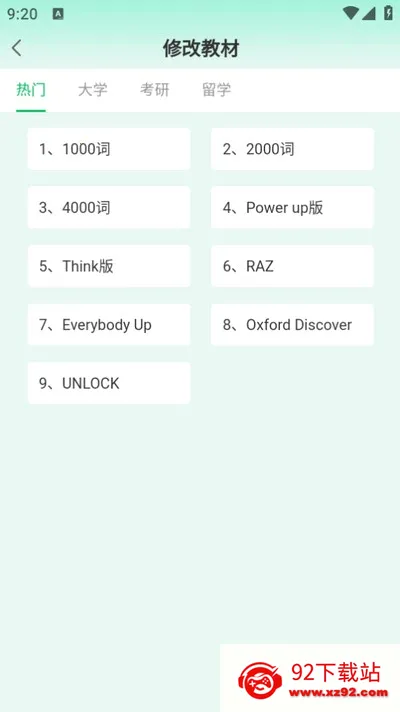This screenshot has width=400, height=712.
Task: Select the 4000词 option
Action: (109, 208)
